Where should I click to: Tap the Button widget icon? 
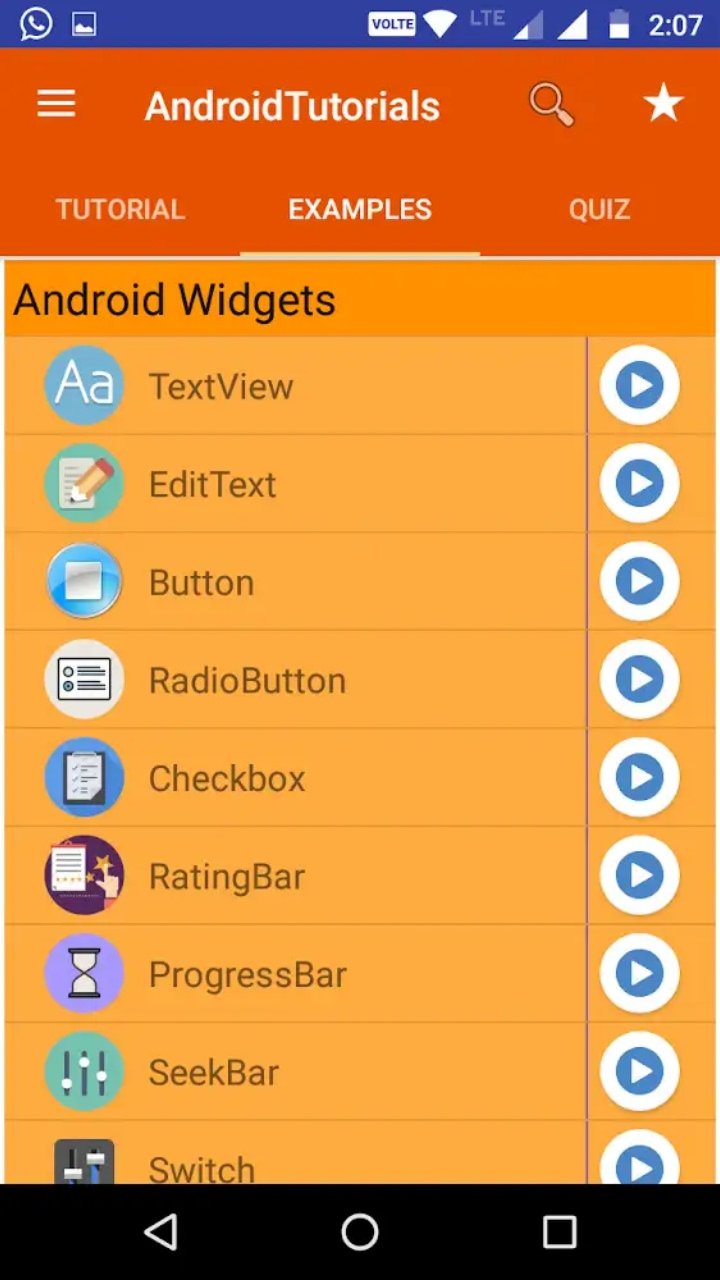tap(84, 581)
